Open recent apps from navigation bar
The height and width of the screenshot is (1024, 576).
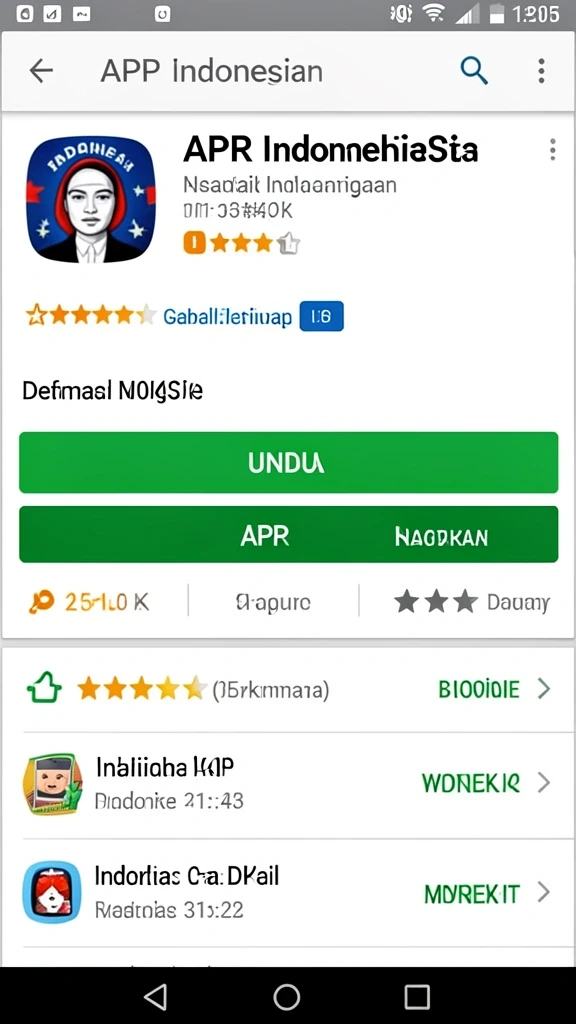click(x=417, y=997)
